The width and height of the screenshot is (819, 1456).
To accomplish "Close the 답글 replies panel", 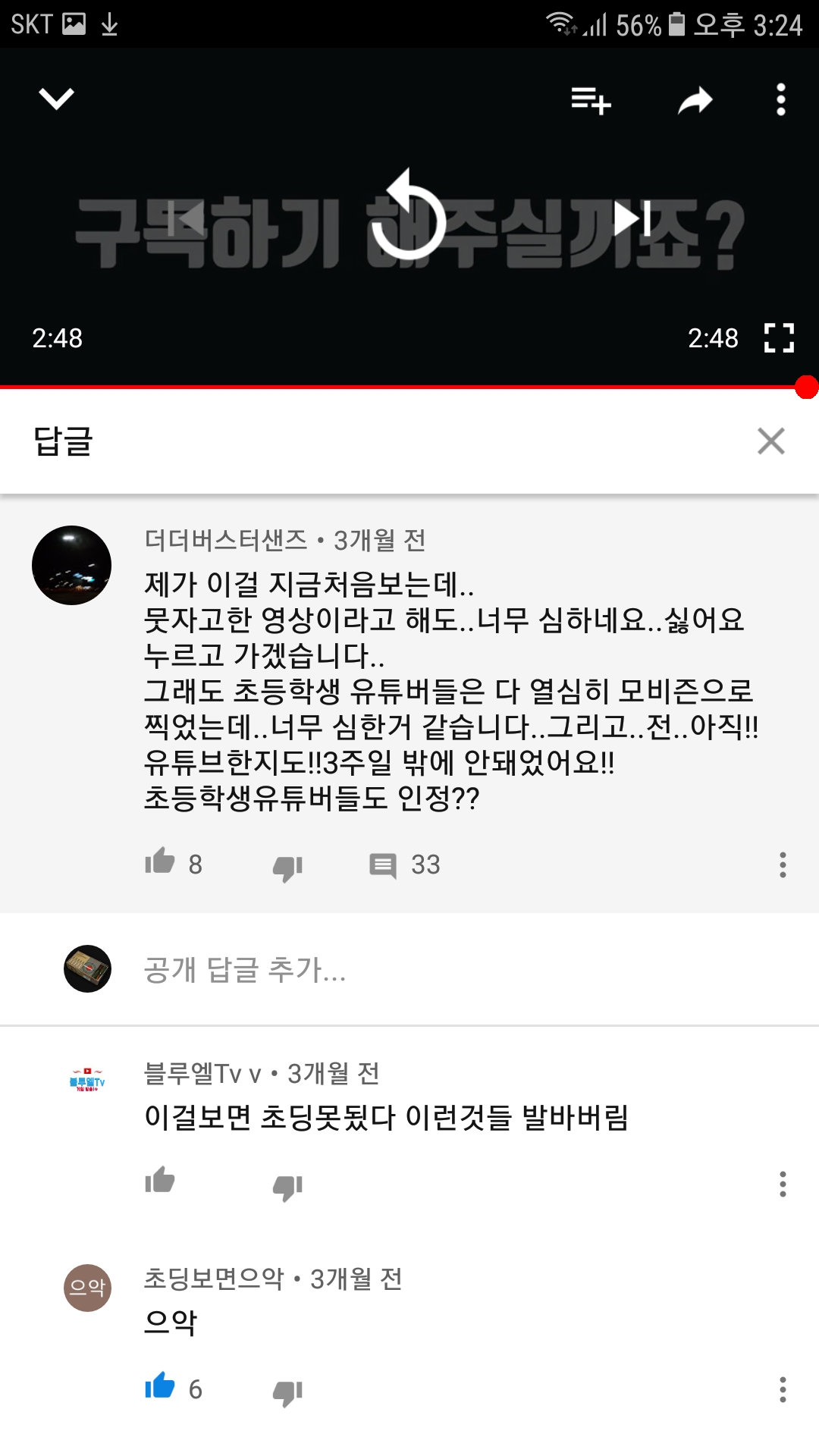I will coord(771,441).
